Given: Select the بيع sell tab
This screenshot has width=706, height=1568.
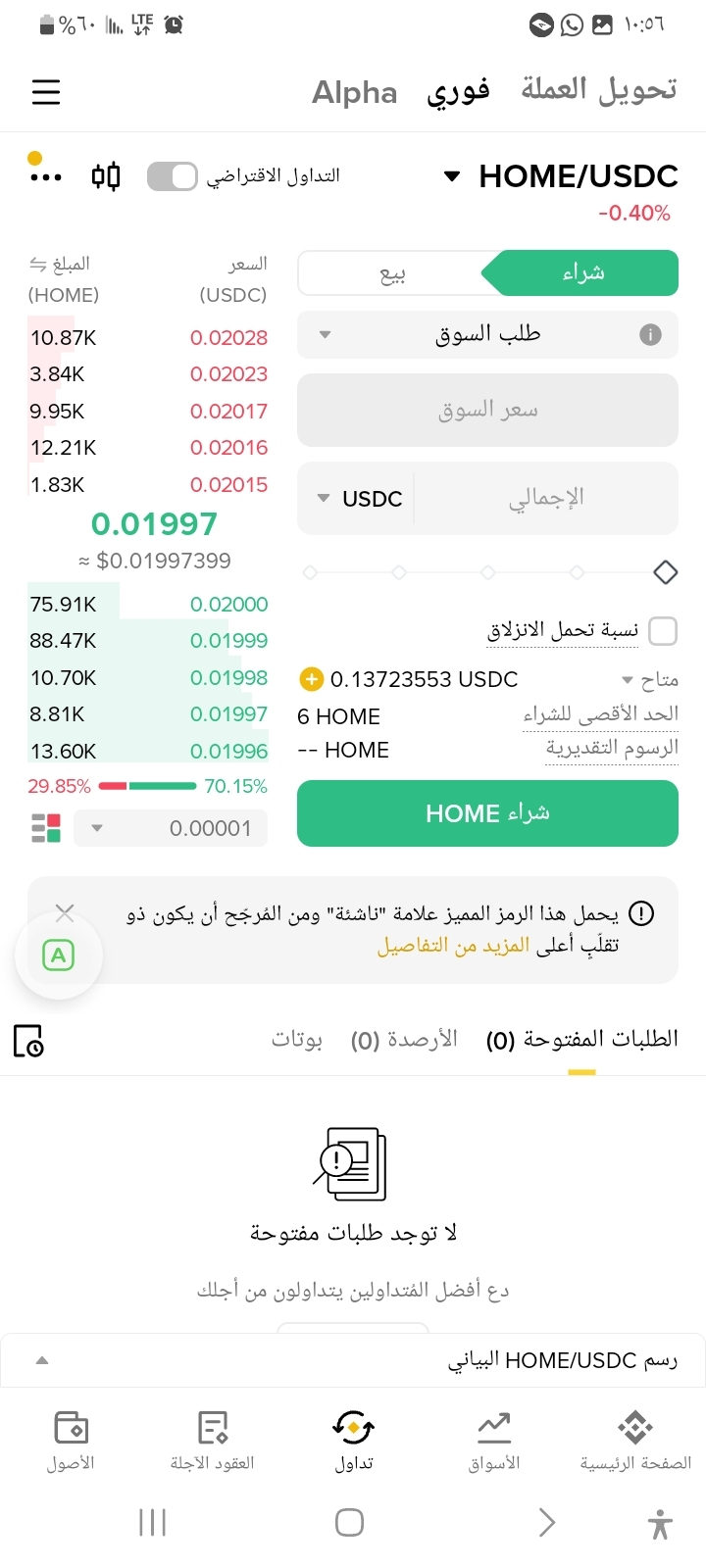Looking at the screenshot, I should click(392, 273).
